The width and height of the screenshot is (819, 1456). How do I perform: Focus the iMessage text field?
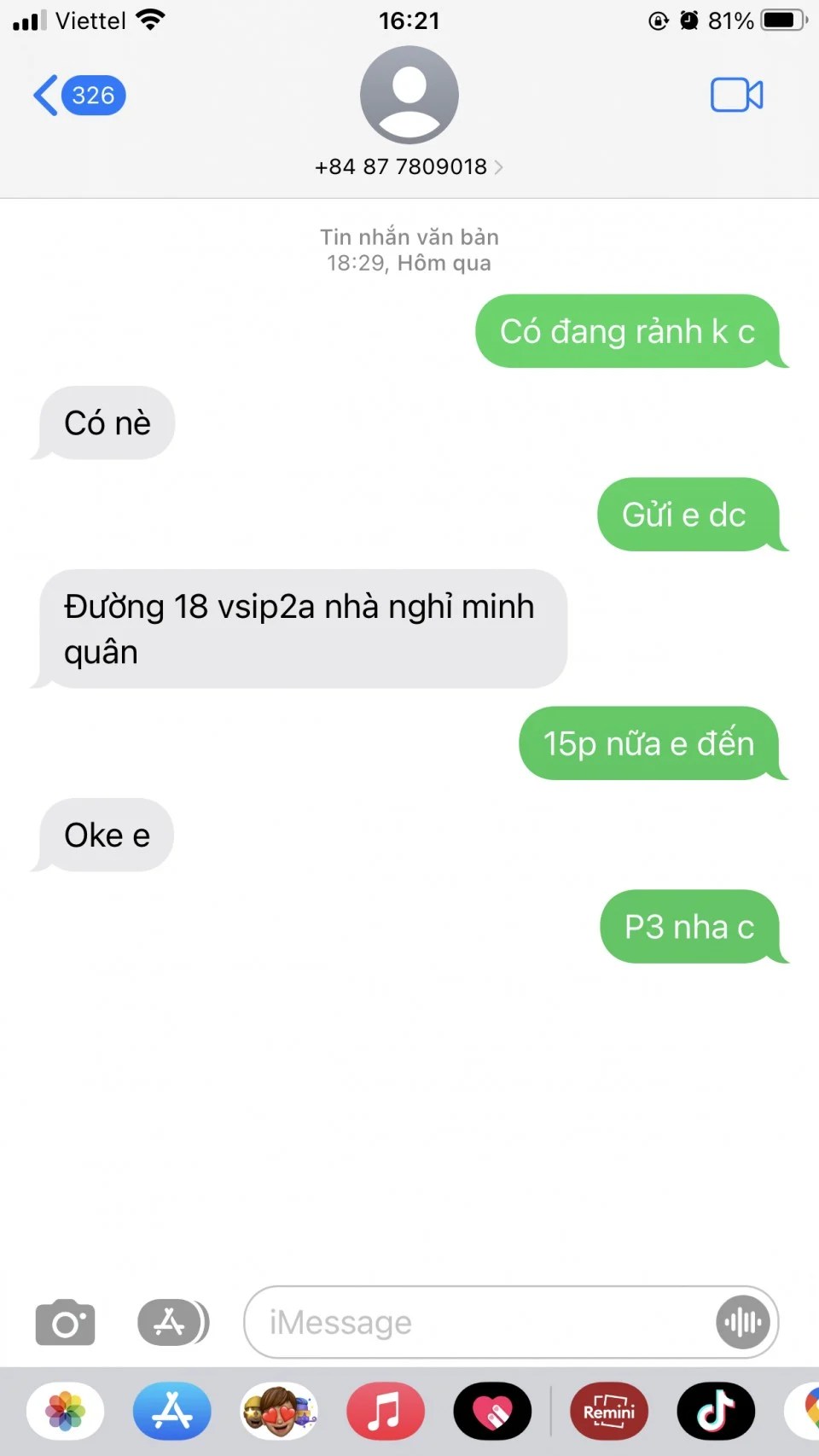[x=478, y=1322]
